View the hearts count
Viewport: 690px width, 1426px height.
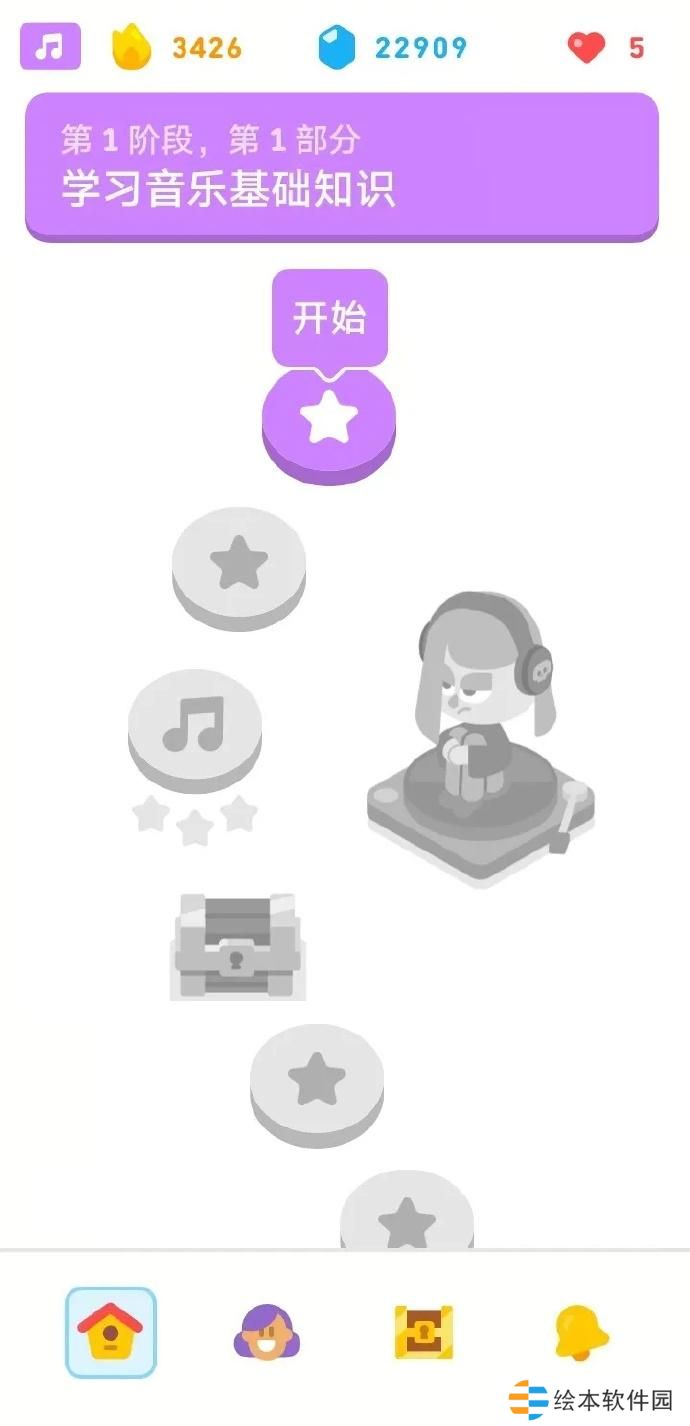click(x=606, y=47)
